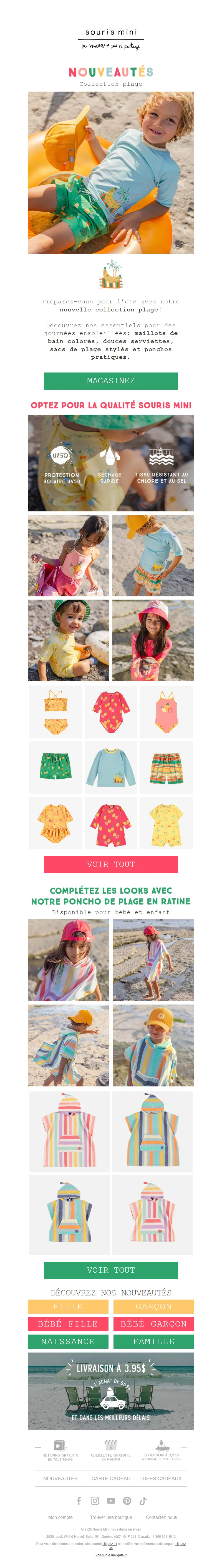Open the GARÇON category
The image size is (222, 1568).
pos(153,1306)
